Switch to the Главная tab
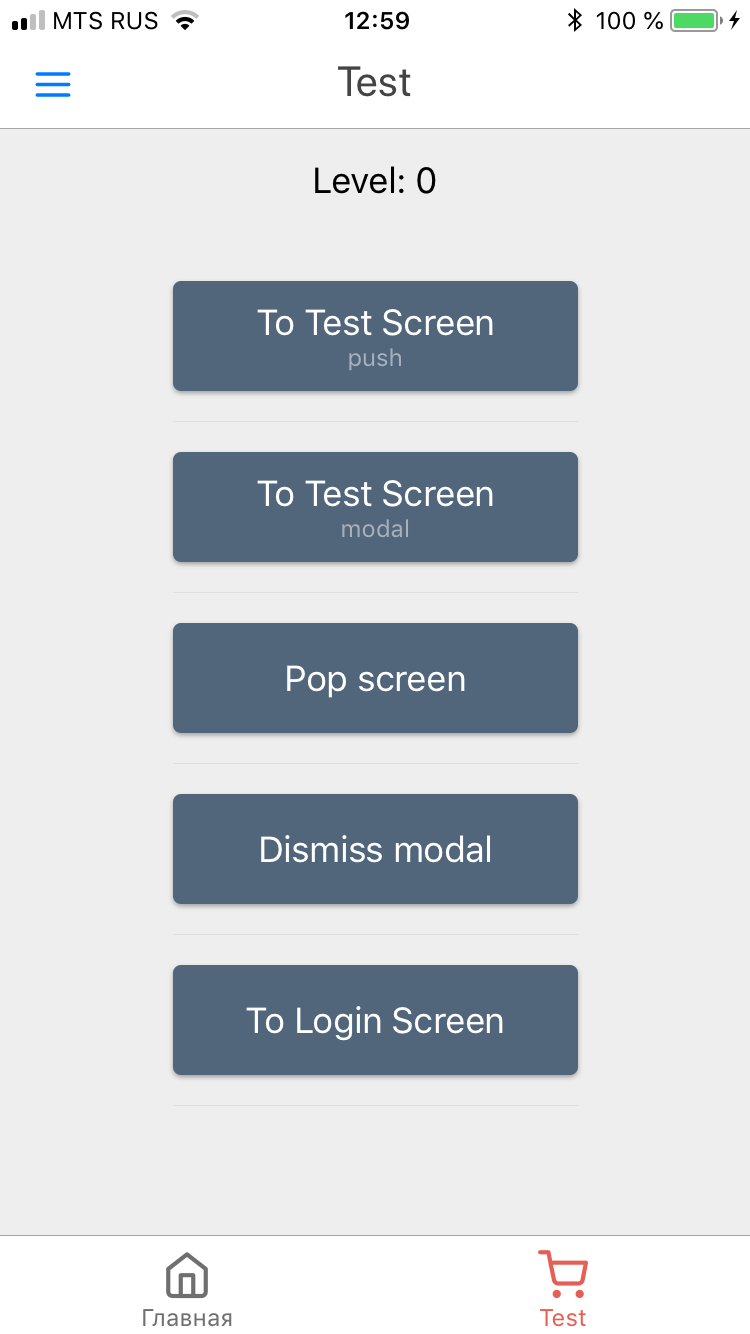Image resolution: width=750 pixels, height=1334 pixels. [186, 1290]
